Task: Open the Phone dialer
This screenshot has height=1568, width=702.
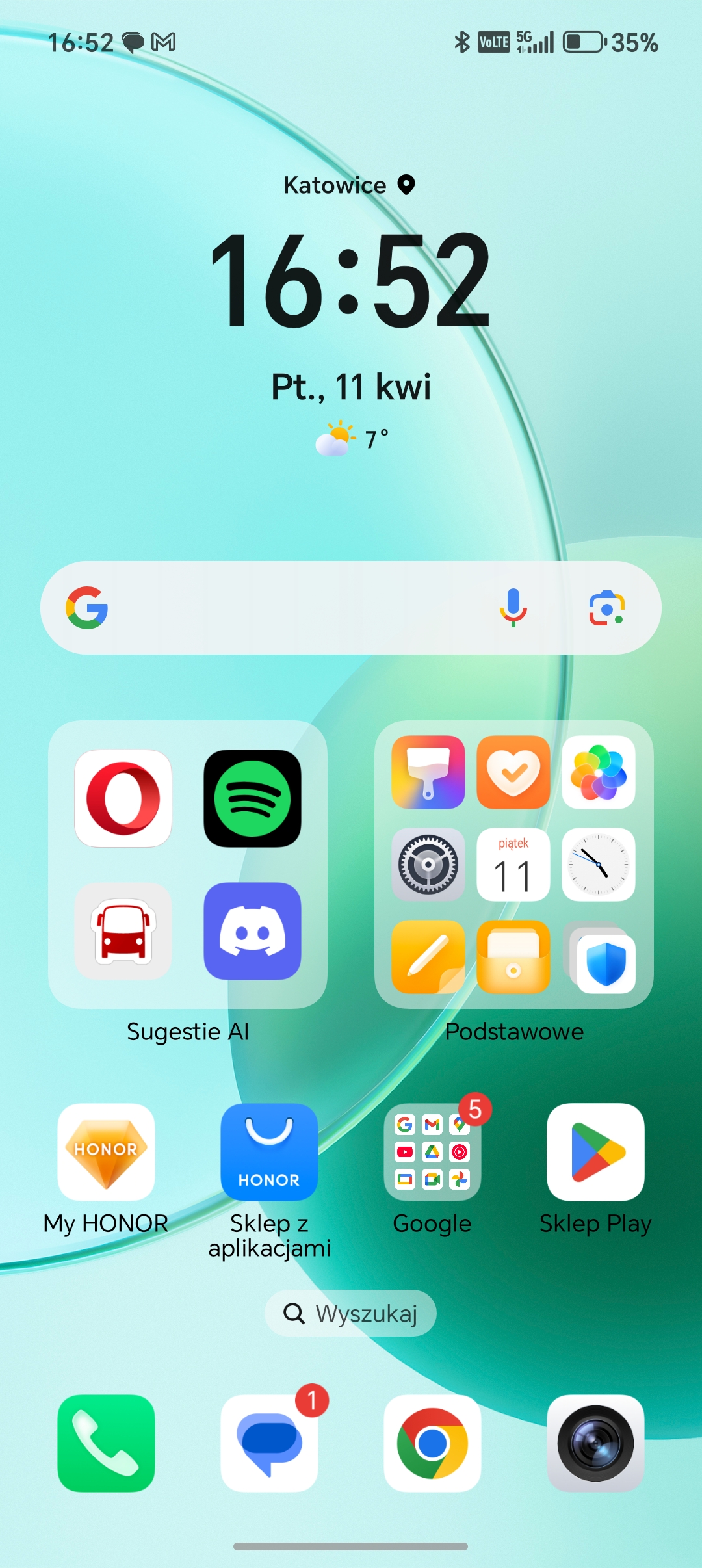Action: (106, 1443)
